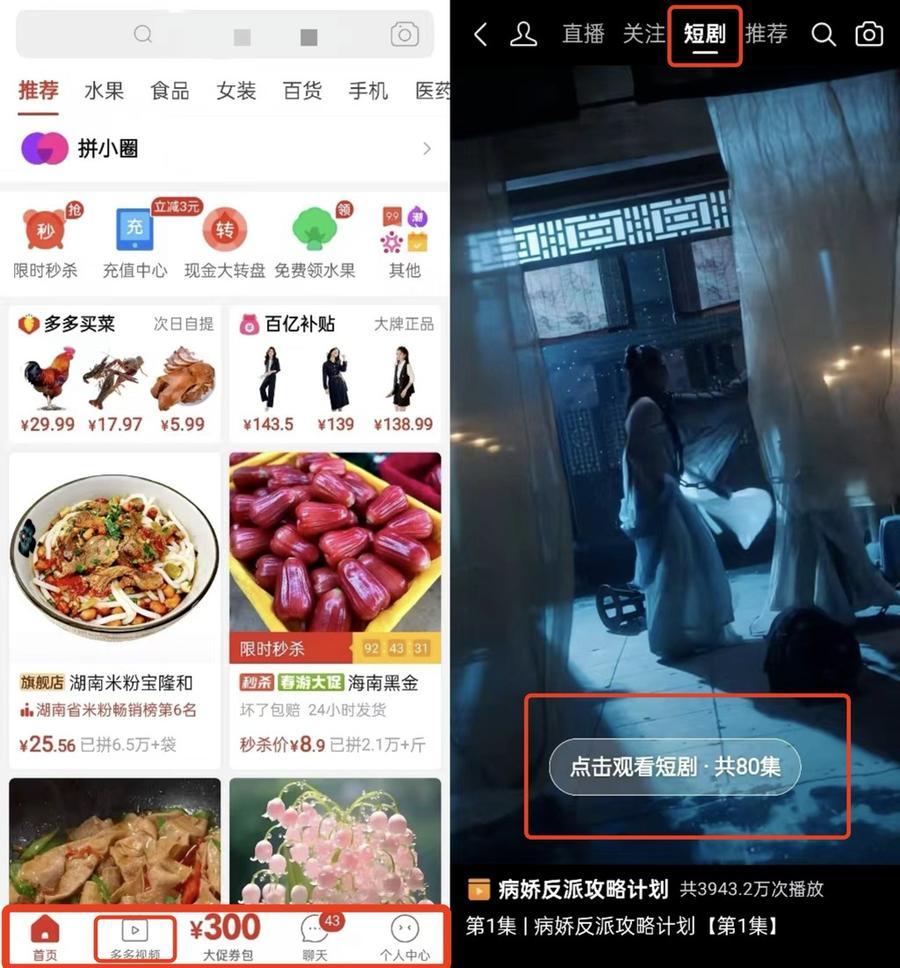900x968 pixels.
Task: Select the 女装 category tab
Action: pyautogui.click(x=236, y=91)
